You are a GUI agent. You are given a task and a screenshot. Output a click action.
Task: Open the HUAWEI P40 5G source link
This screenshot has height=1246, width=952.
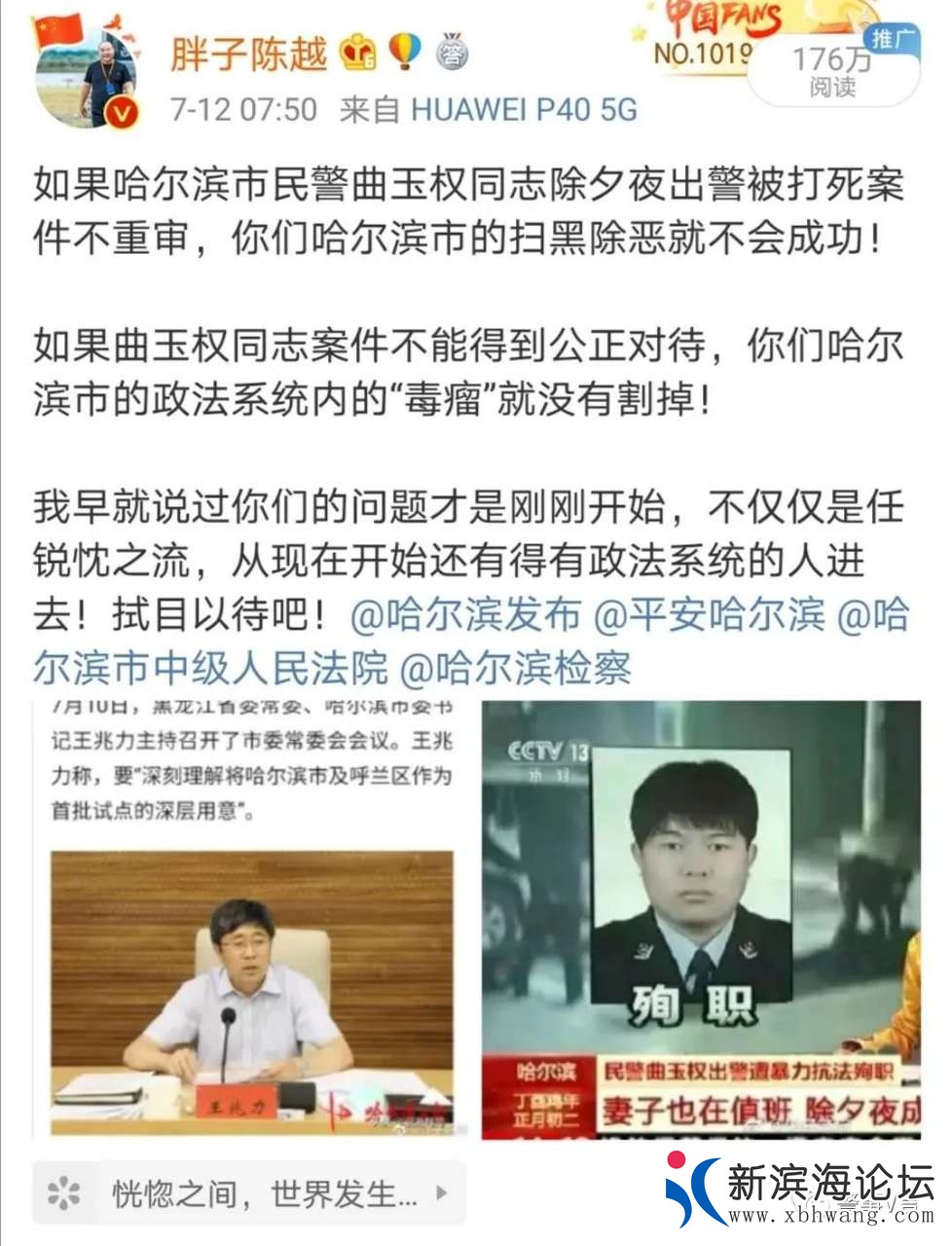point(524,109)
